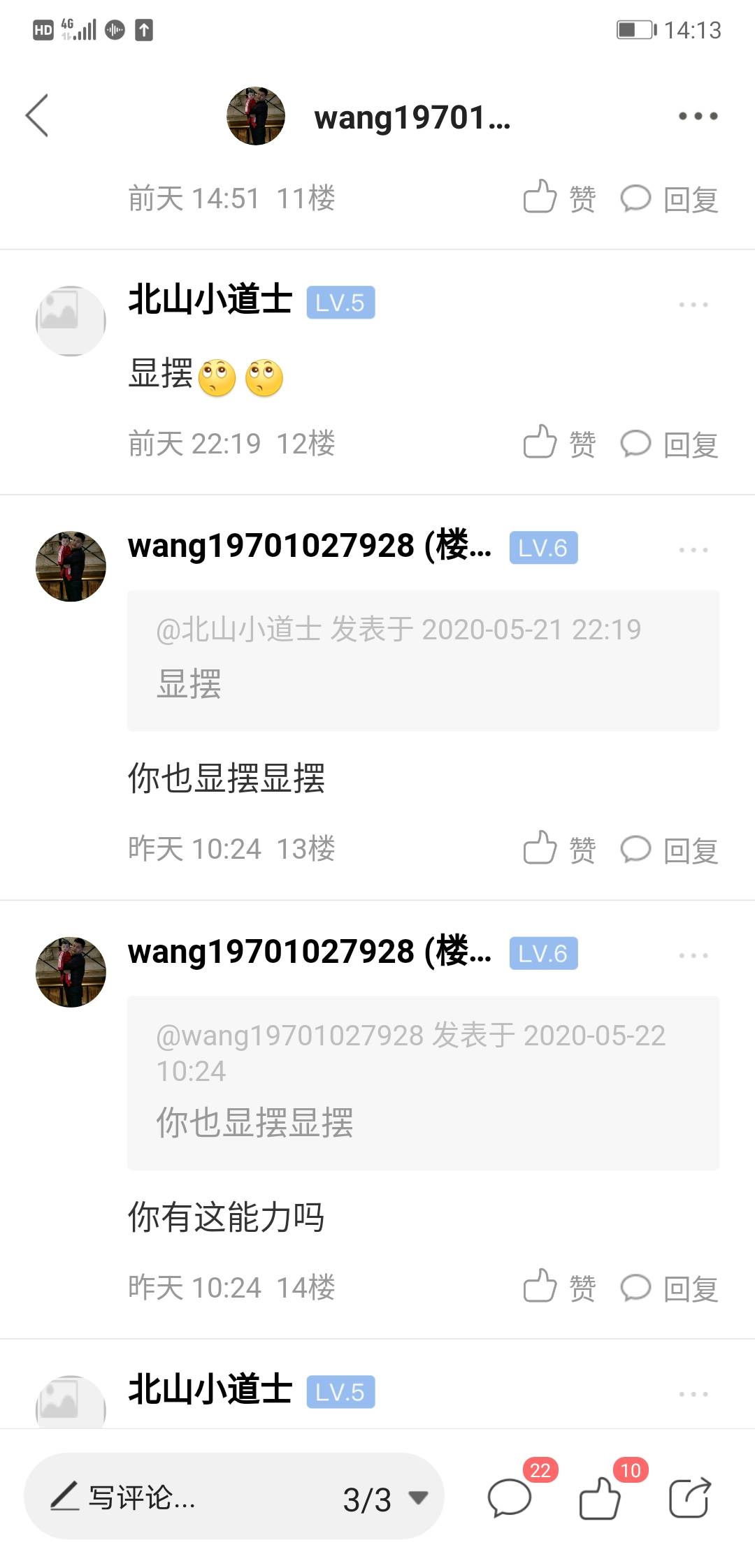
Task: Open more options on the 13楼 comment
Action: (693, 550)
